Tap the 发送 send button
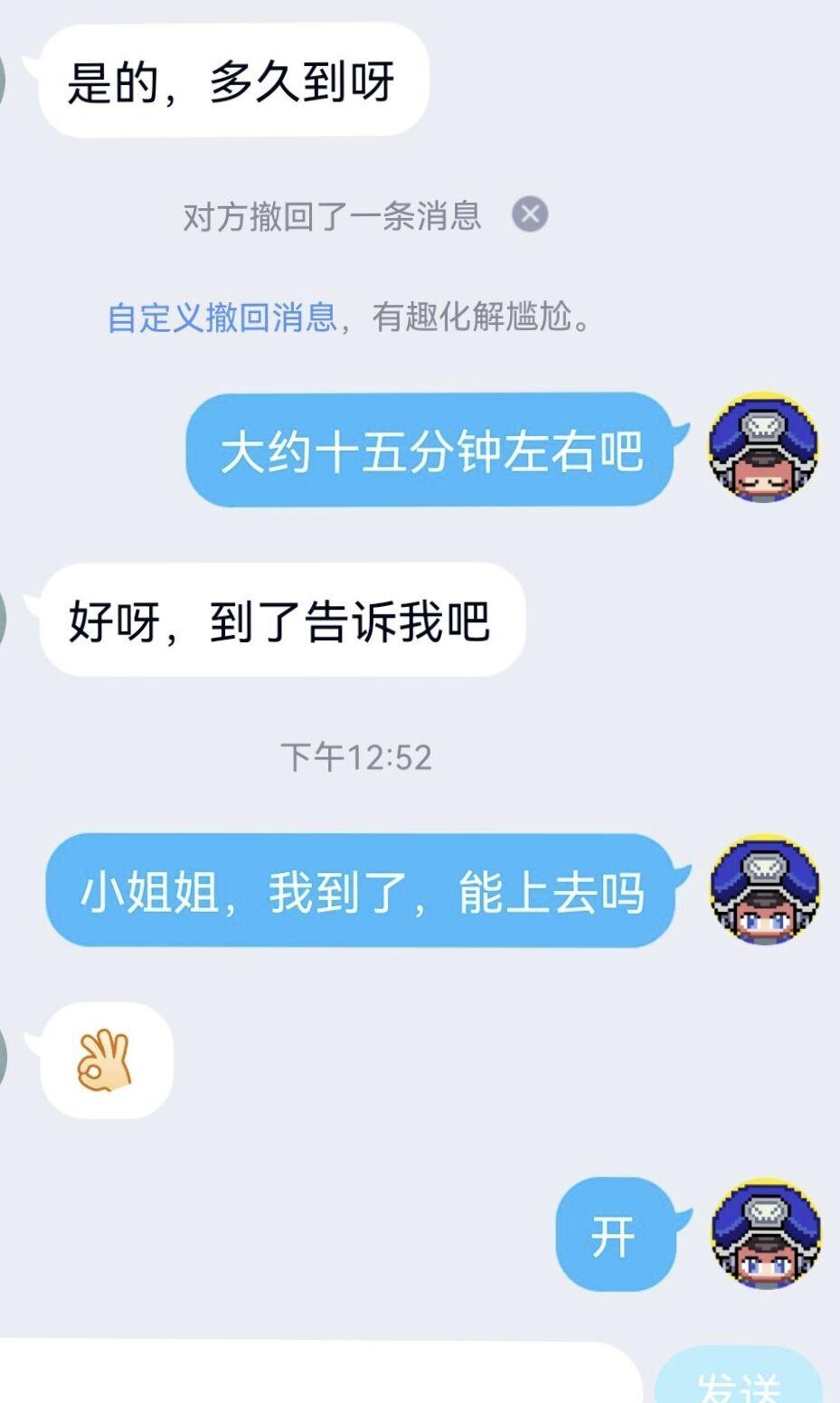This screenshot has height=1403, width=840. pyautogui.click(x=738, y=1379)
